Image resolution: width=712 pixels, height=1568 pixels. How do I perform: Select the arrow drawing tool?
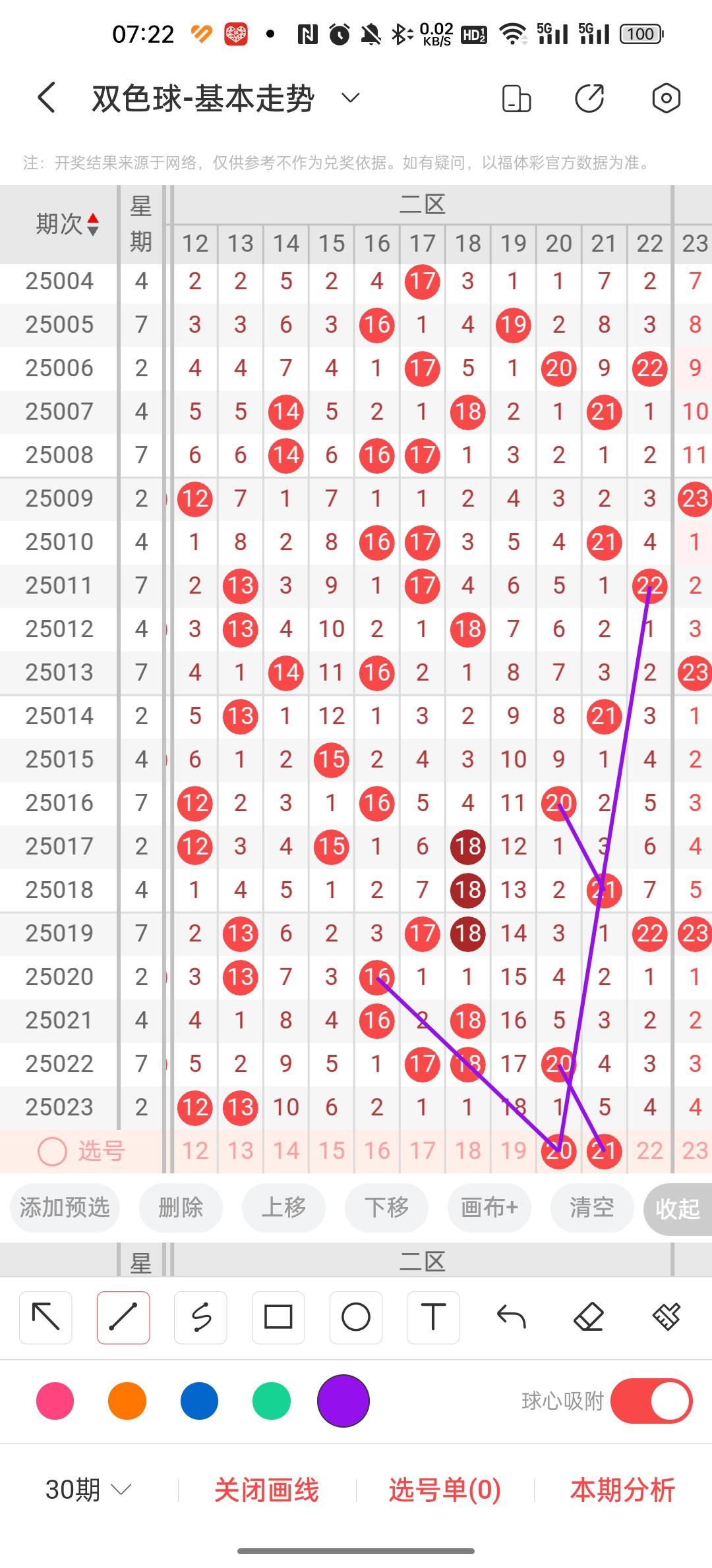point(45,1317)
